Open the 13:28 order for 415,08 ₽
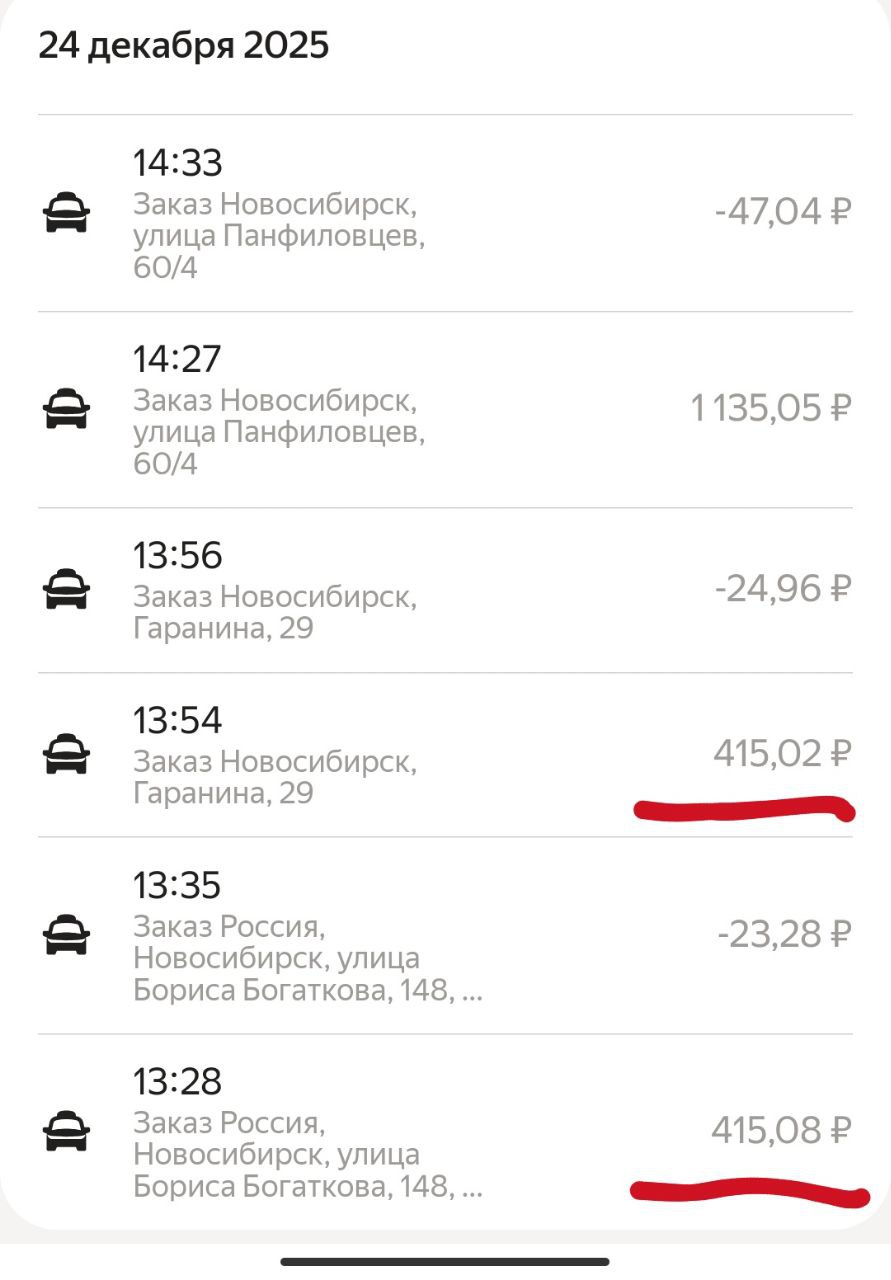The width and height of the screenshot is (891, 1280). 445,1132
